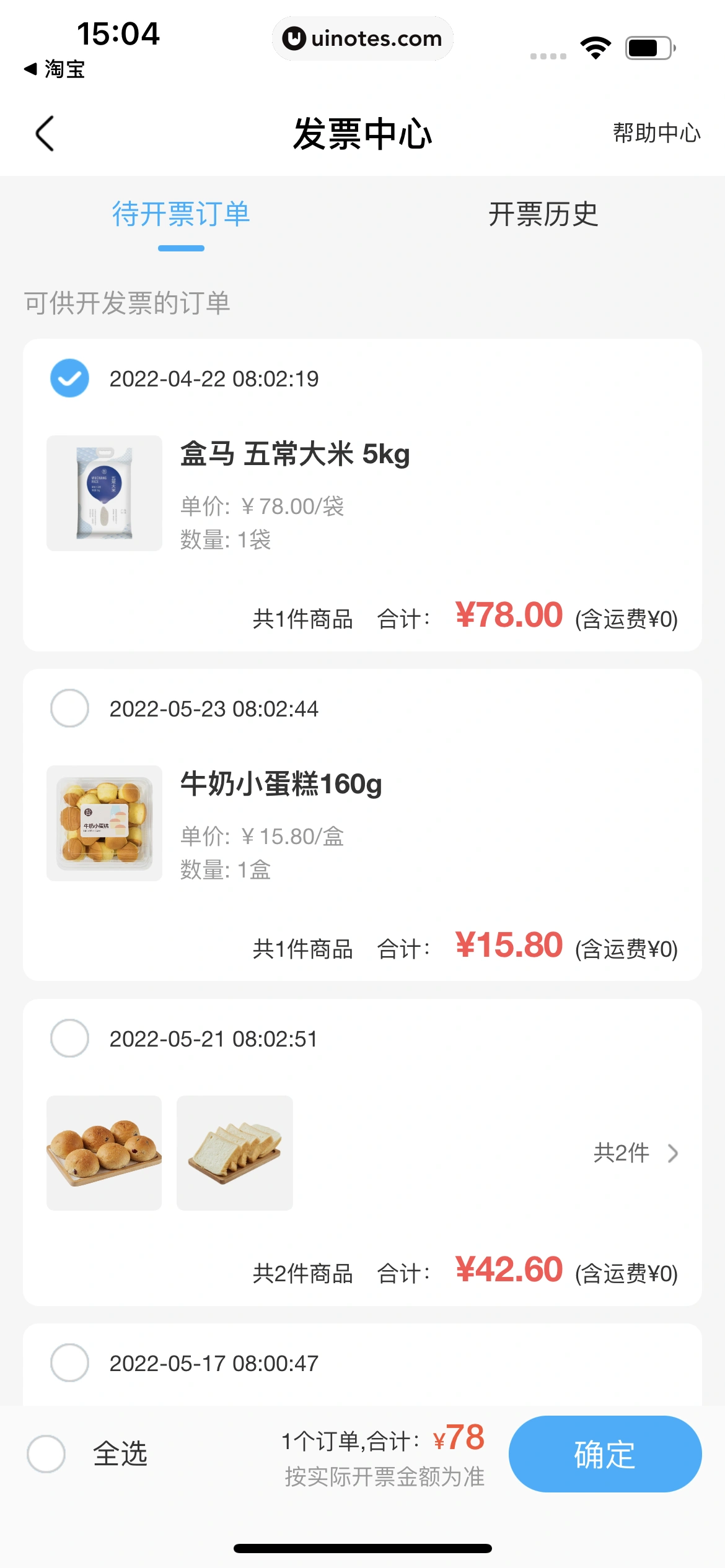Open the 五常大米 product thumbnail
The image size is (725, 1568).
[103, 492]
